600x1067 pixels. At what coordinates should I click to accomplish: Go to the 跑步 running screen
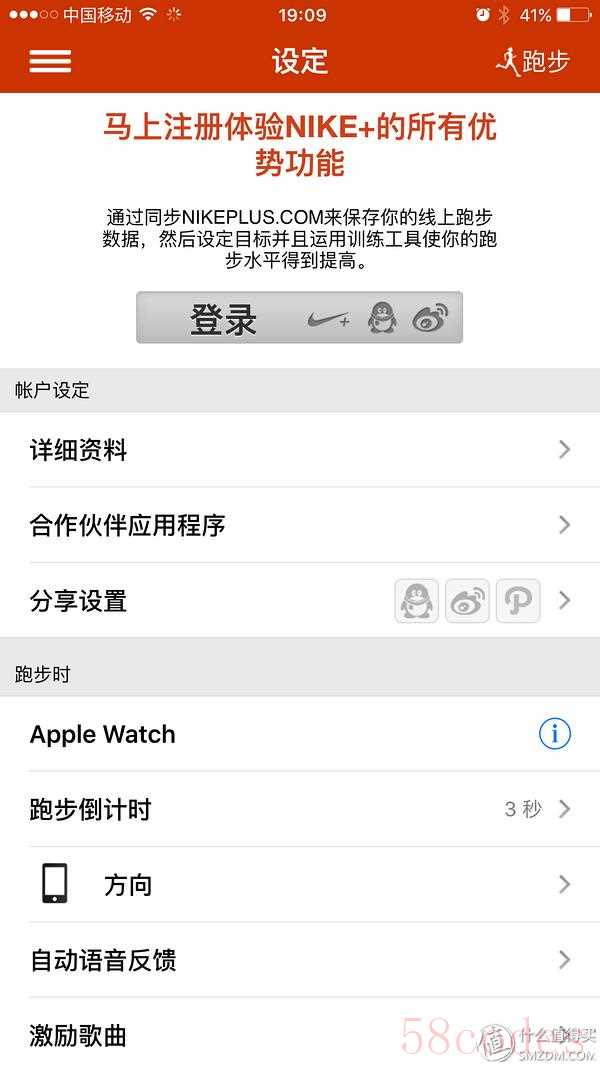[532, 61]
